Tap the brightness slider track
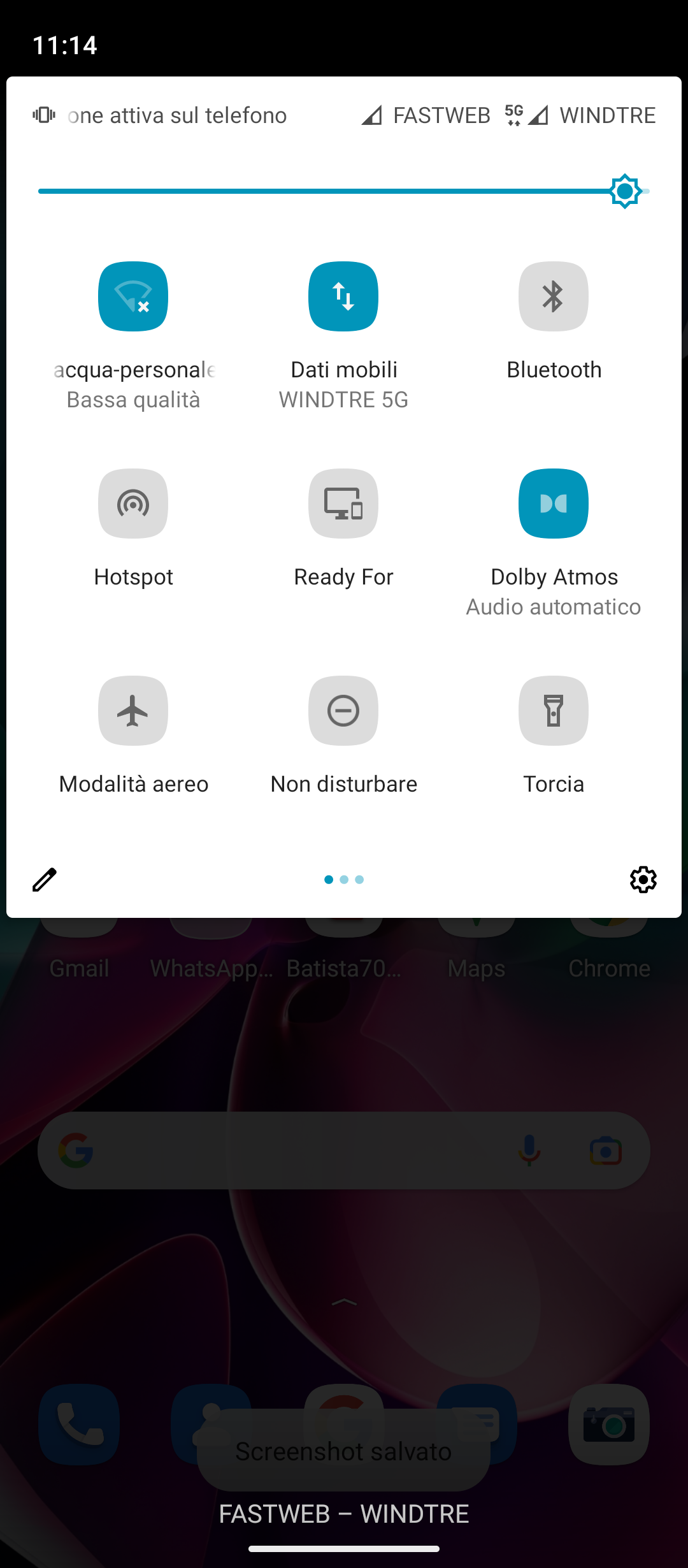This screenshot has width=688, height=1568. pos(319,191)
